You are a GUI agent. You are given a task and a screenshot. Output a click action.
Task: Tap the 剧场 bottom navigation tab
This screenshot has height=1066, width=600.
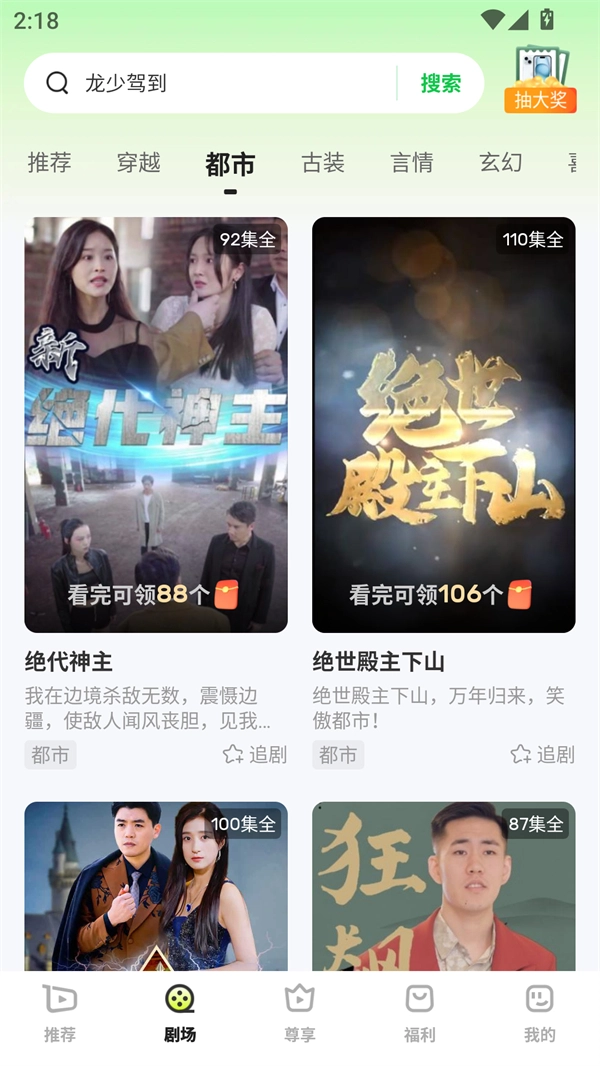180,1012
